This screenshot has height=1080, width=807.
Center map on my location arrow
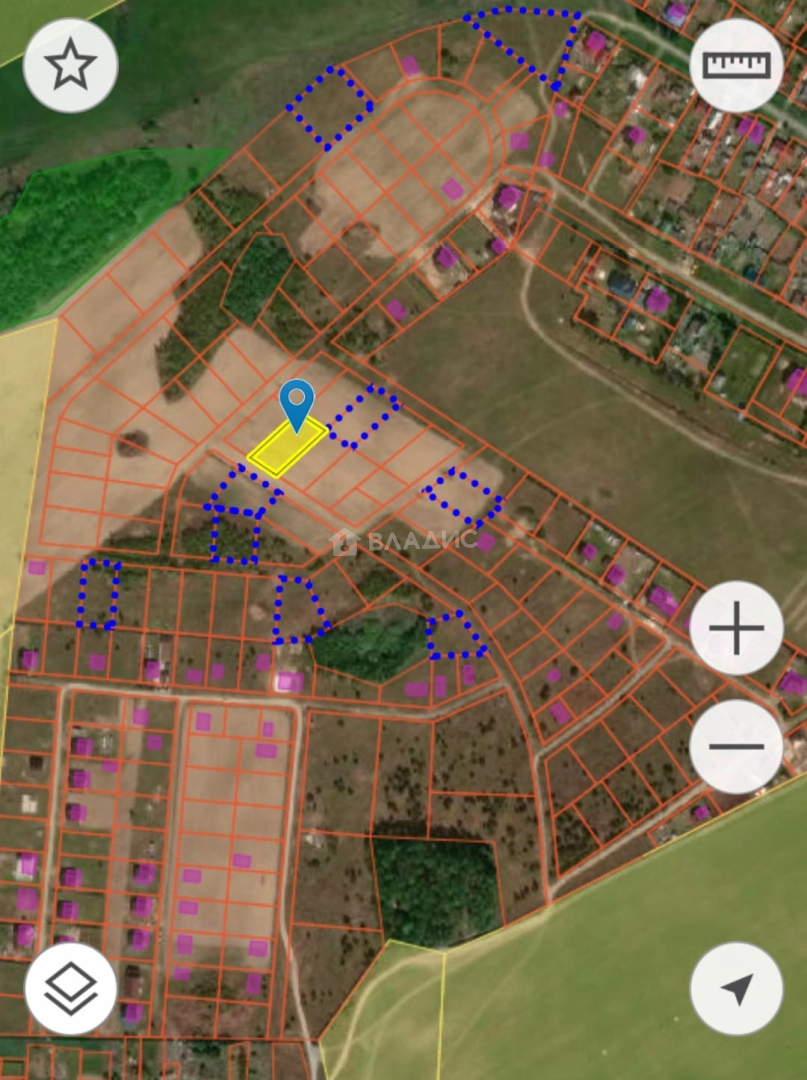click(736, 988)
